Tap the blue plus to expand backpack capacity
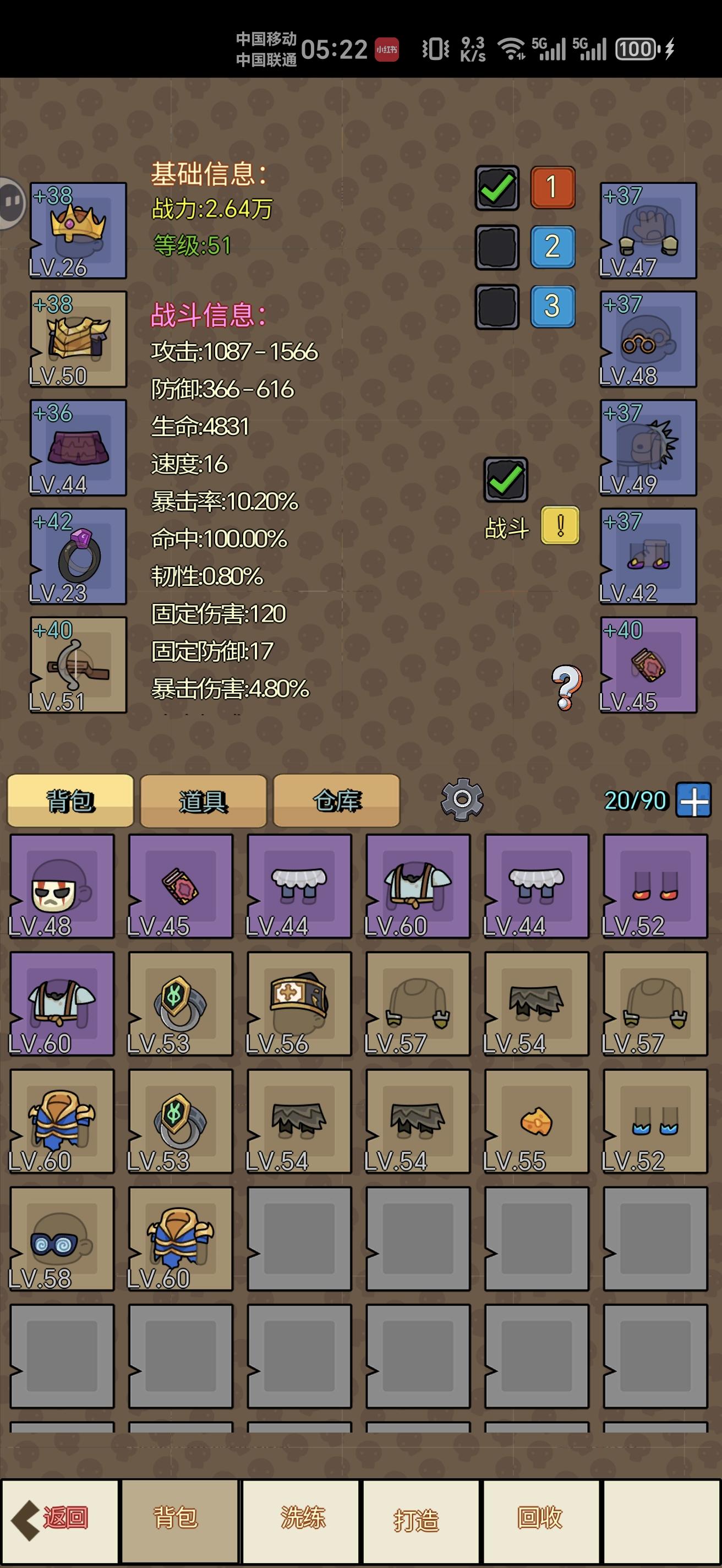Screen dimensions: 722x1568 (x=693, y=802)
